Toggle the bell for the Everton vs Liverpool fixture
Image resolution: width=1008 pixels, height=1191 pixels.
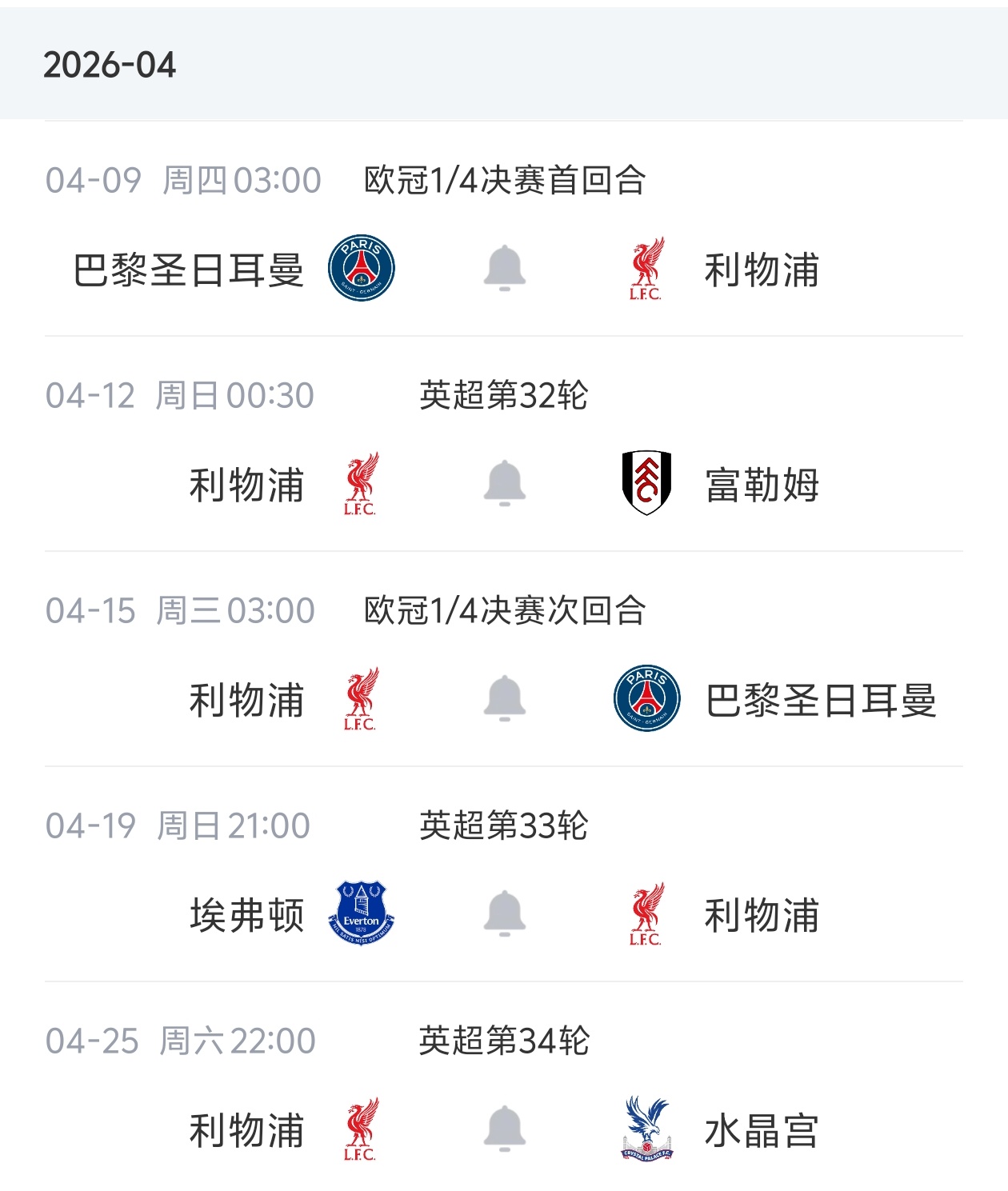(x=504, y=913)
